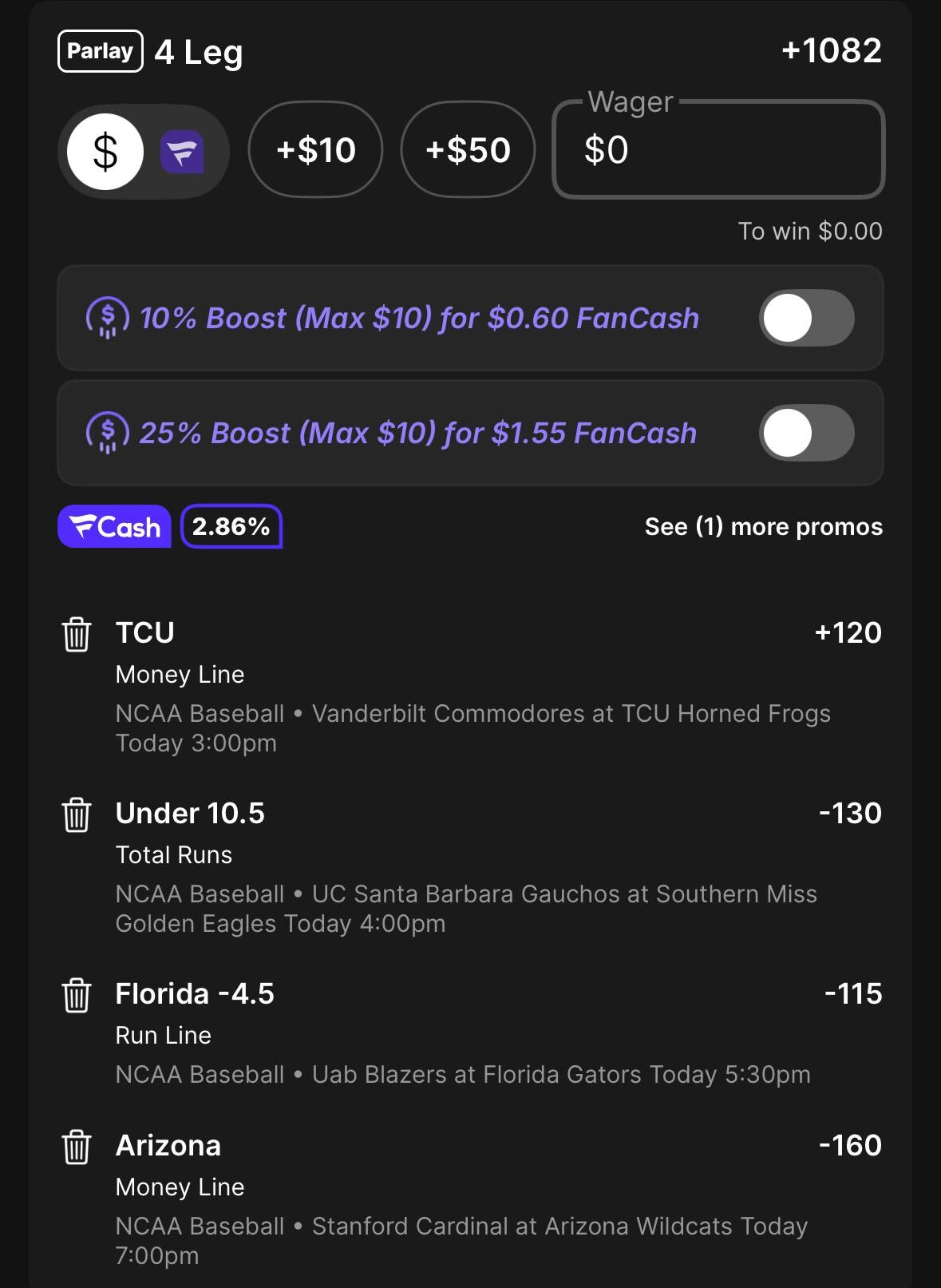
Task: Delete the Arizona Money Line leg
Action: pos(77,1147)
